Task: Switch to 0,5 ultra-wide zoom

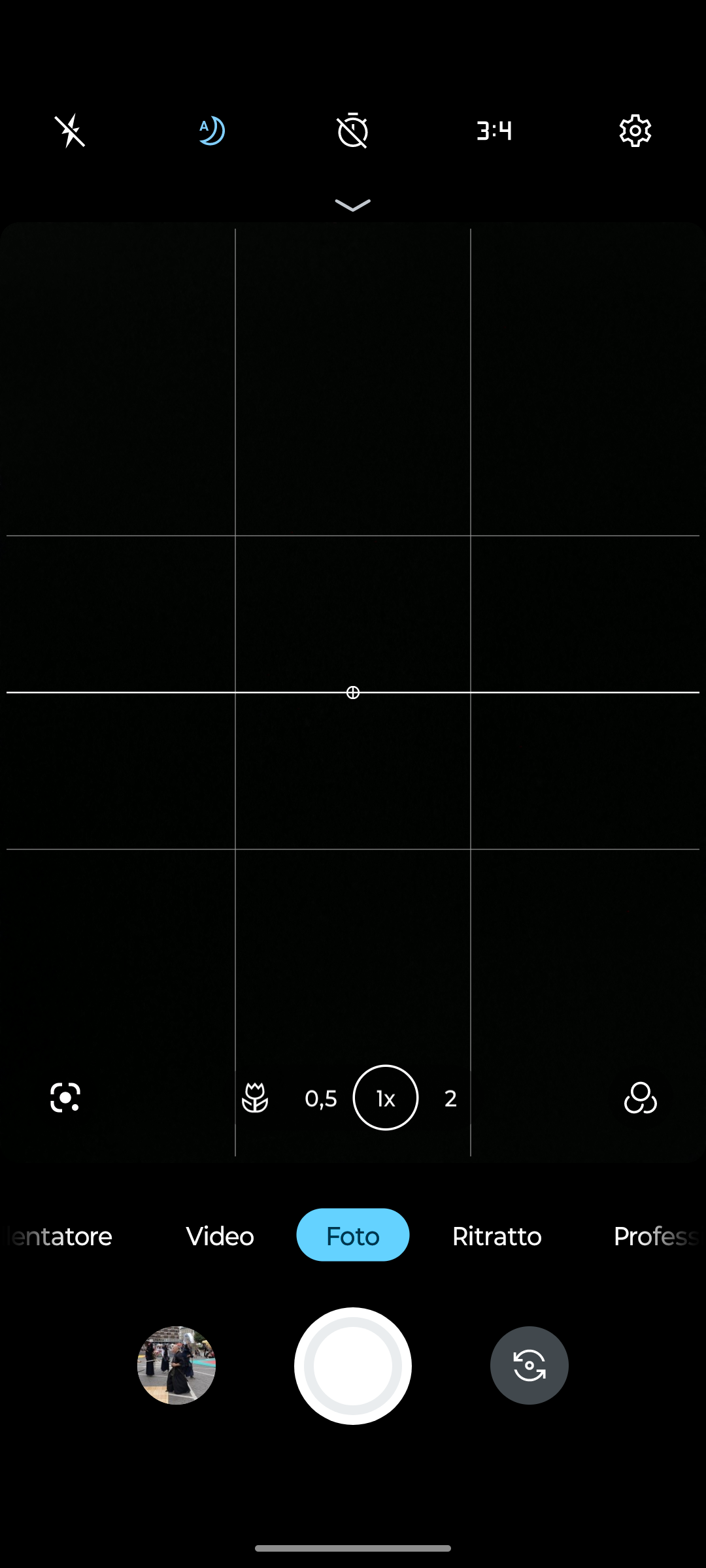Action: 321,1098
